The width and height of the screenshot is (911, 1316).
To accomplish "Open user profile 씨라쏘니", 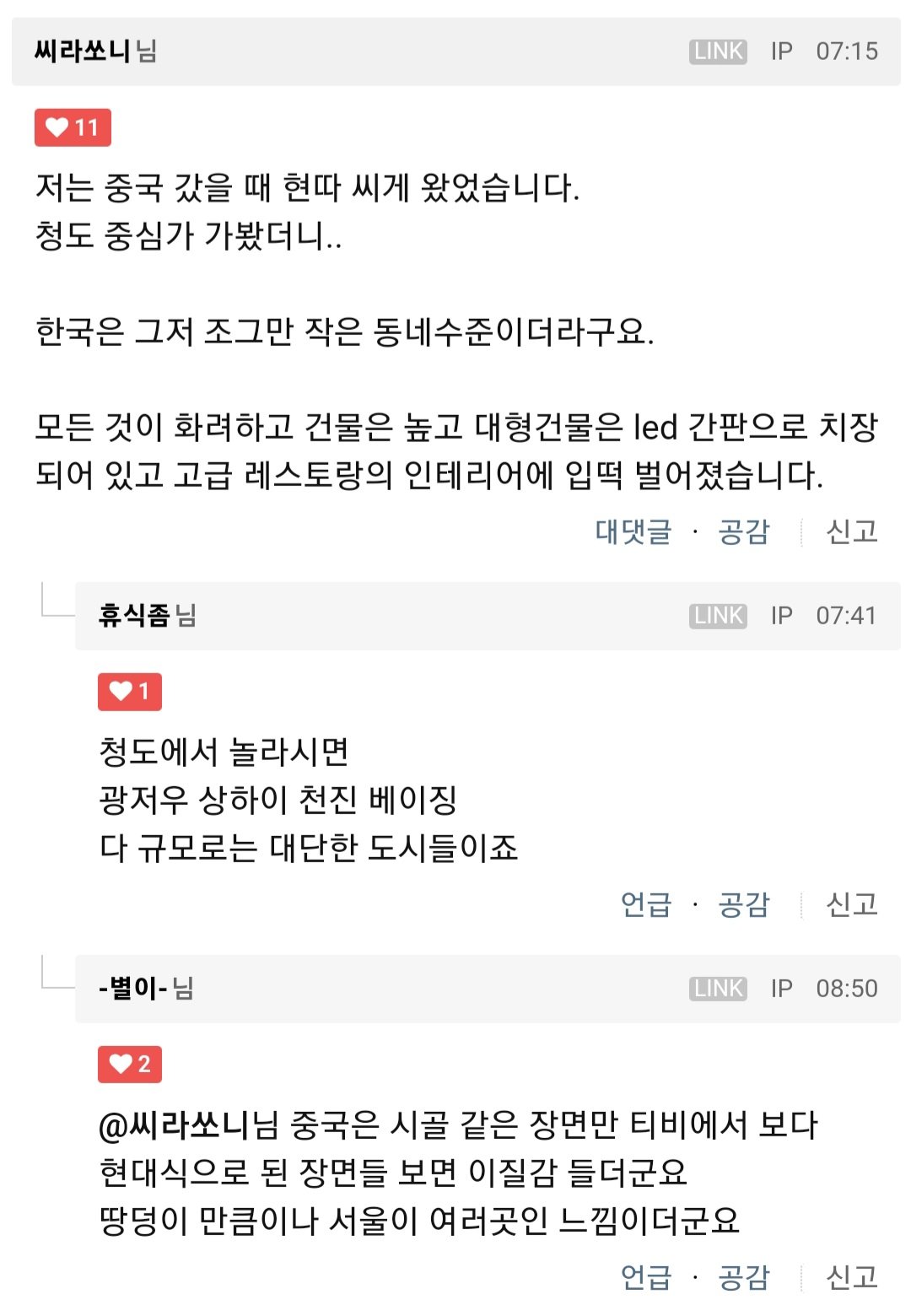I will pyautogui.click(x=82, y=51).
